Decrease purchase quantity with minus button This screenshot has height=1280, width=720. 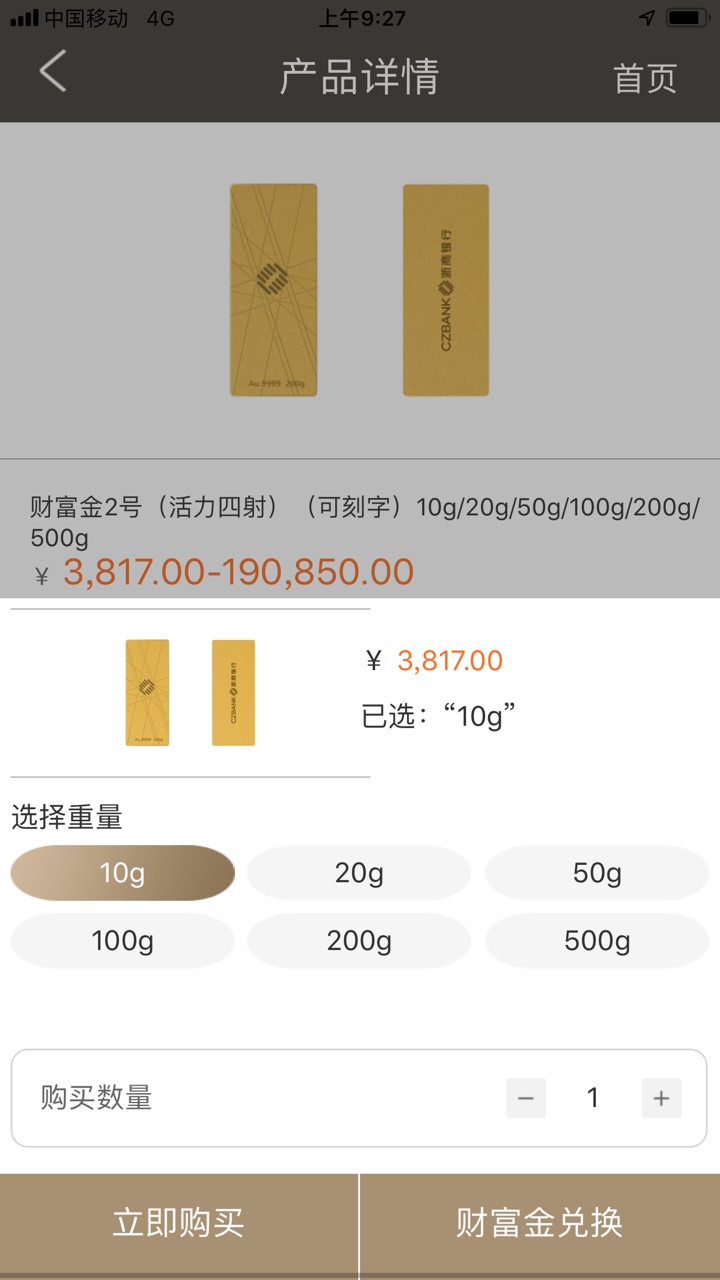coord(526,1098)
